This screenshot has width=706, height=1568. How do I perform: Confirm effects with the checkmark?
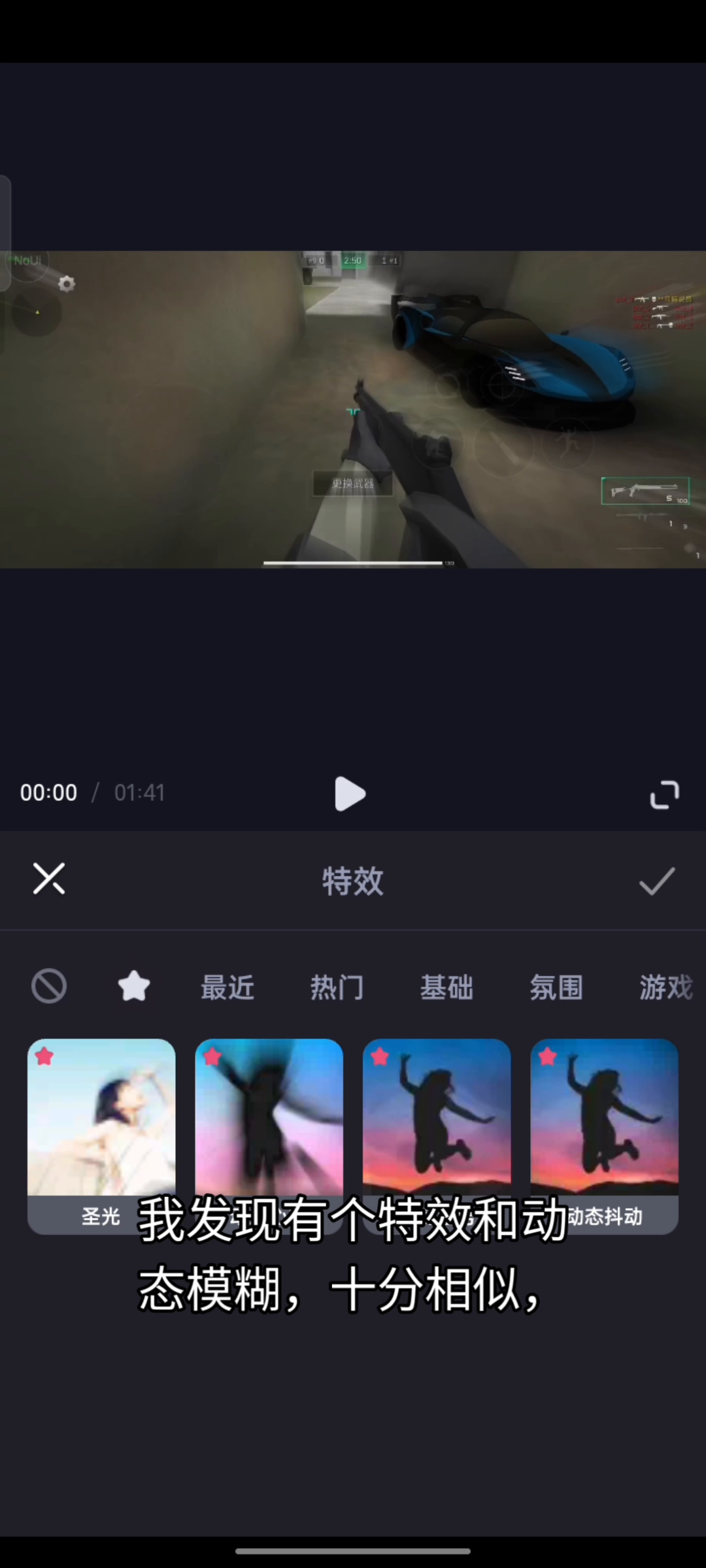pos(656,881)
